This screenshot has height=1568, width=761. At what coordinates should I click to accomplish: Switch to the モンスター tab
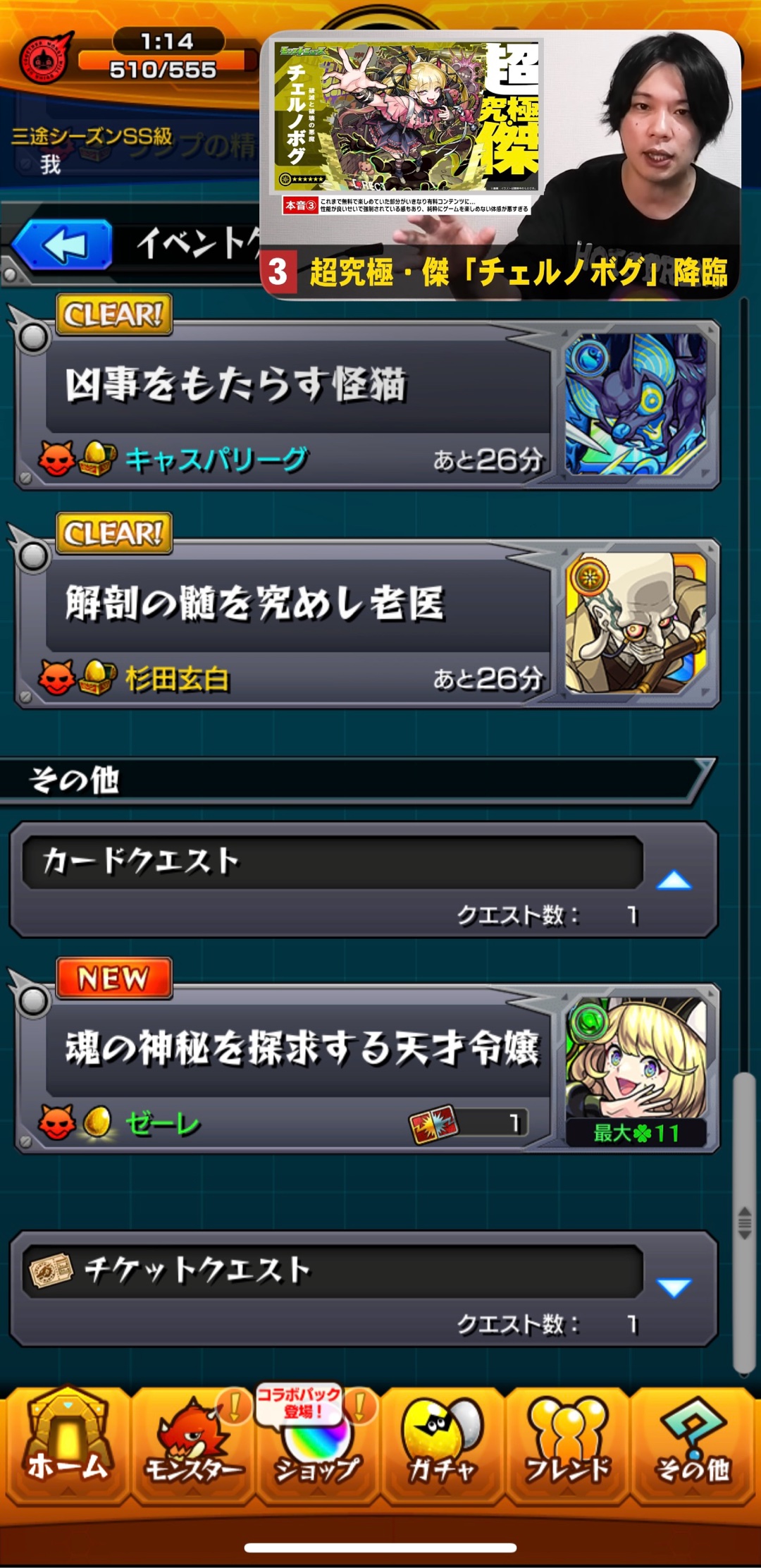click(192, 1445)
